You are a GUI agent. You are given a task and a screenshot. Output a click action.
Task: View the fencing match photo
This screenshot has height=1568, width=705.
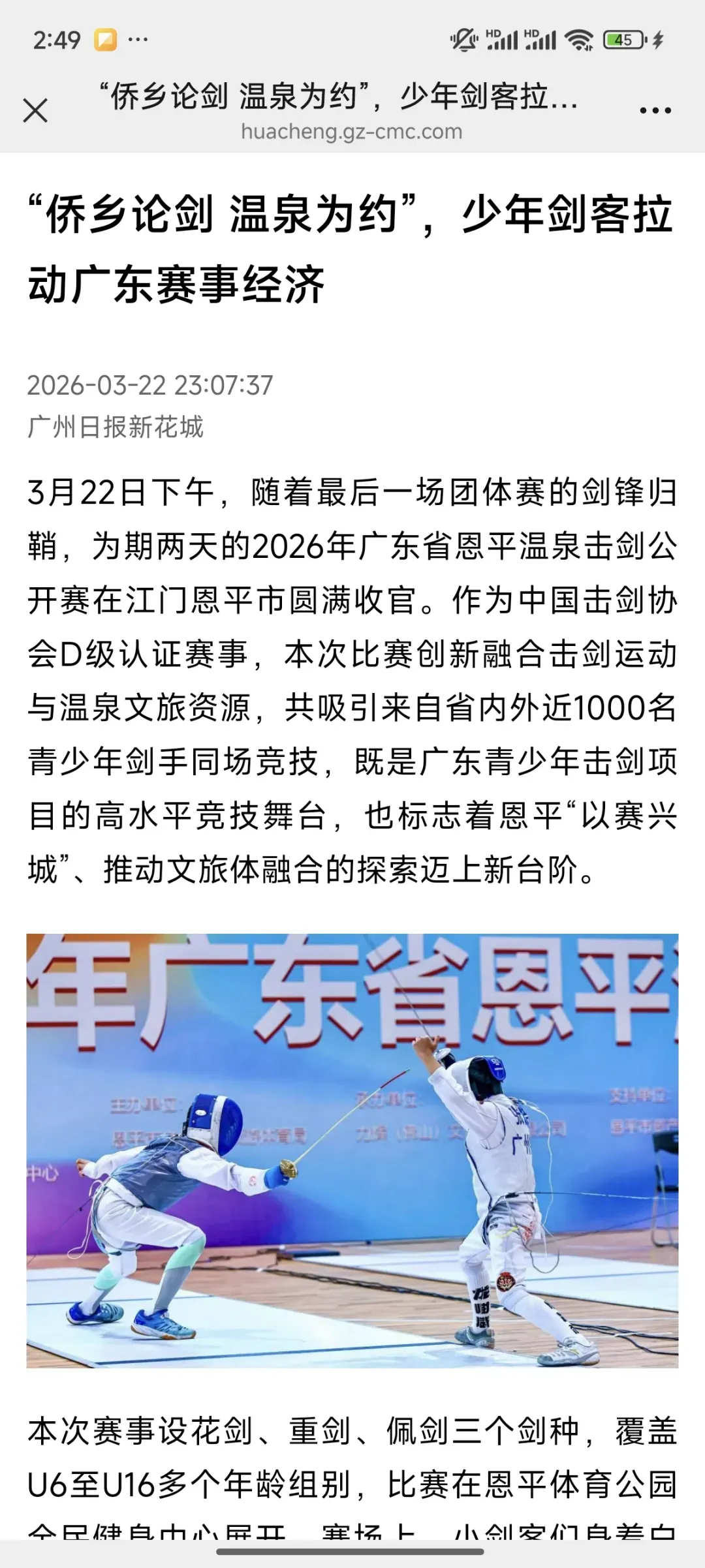tap(352, 1150)
